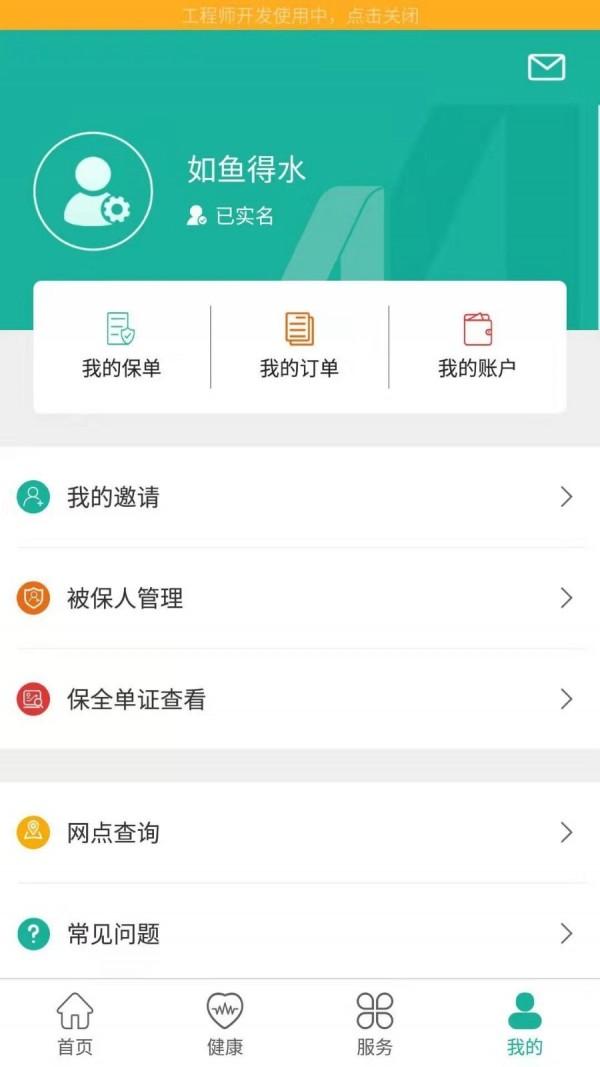This screenshot has width=600, height=1067.
Task: Switch to the 健康 tab
Action: (x=225, y=1024)
